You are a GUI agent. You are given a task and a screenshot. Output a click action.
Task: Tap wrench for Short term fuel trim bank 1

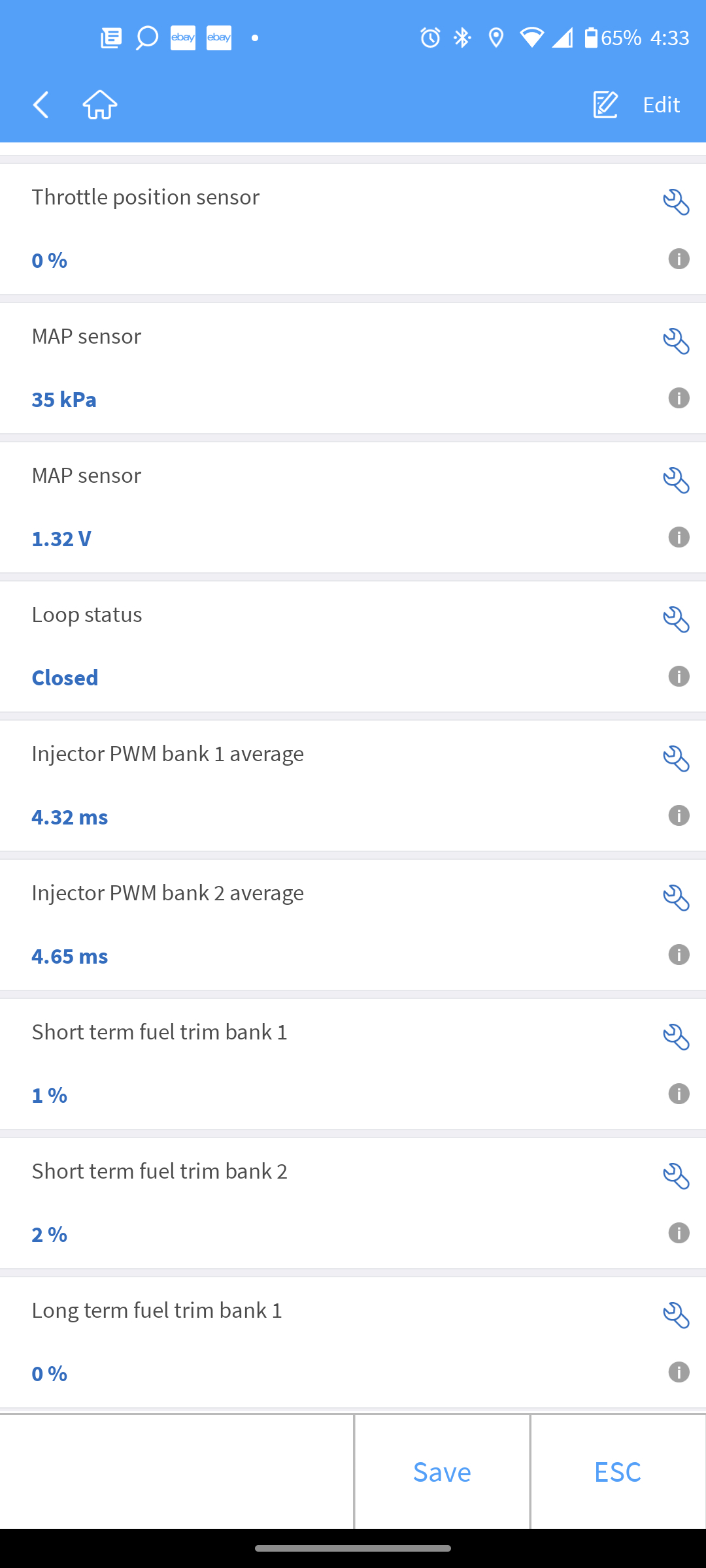point(676,1037)
